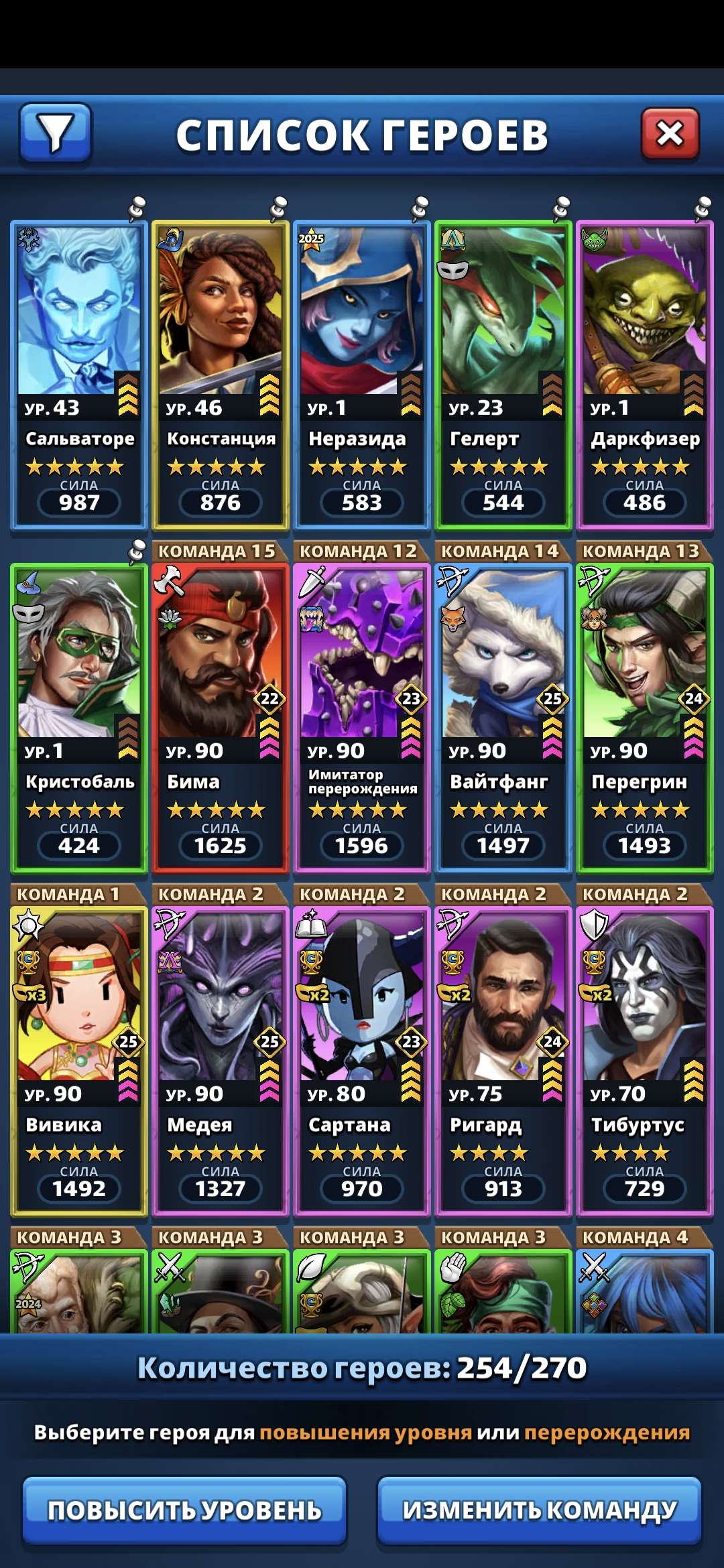
Task: Select hero Констанция
Action: [221, 375]
